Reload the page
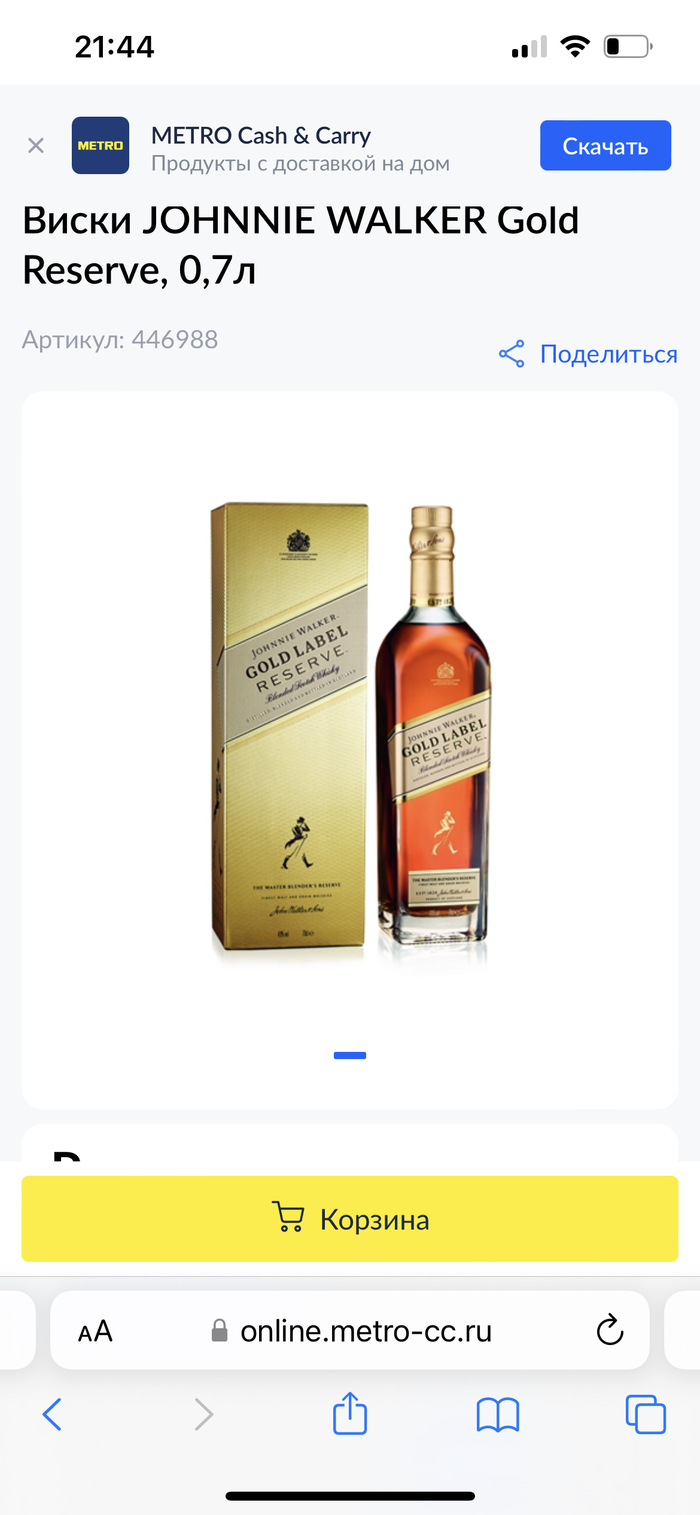The image size is (700, 1515). [609, 1331]
